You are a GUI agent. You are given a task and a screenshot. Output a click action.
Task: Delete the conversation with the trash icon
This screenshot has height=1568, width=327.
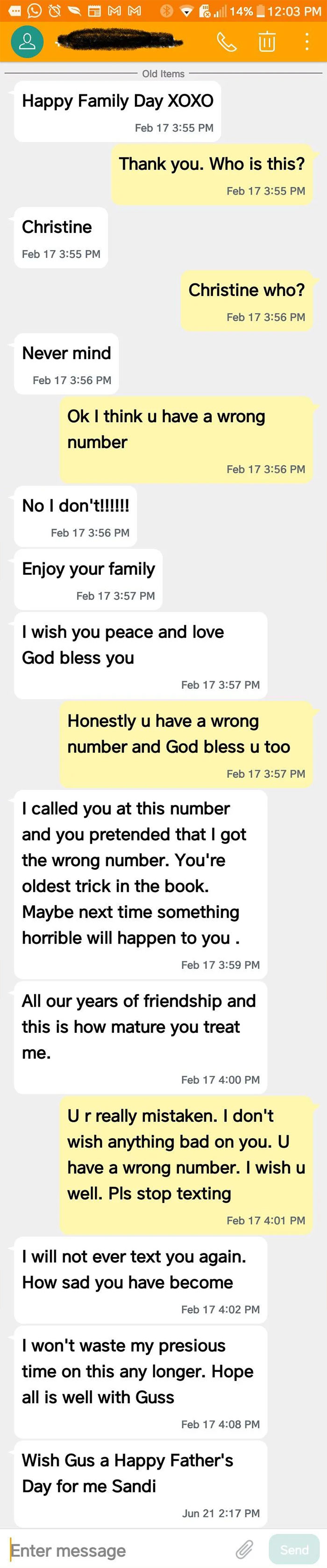tap(267, 42)
